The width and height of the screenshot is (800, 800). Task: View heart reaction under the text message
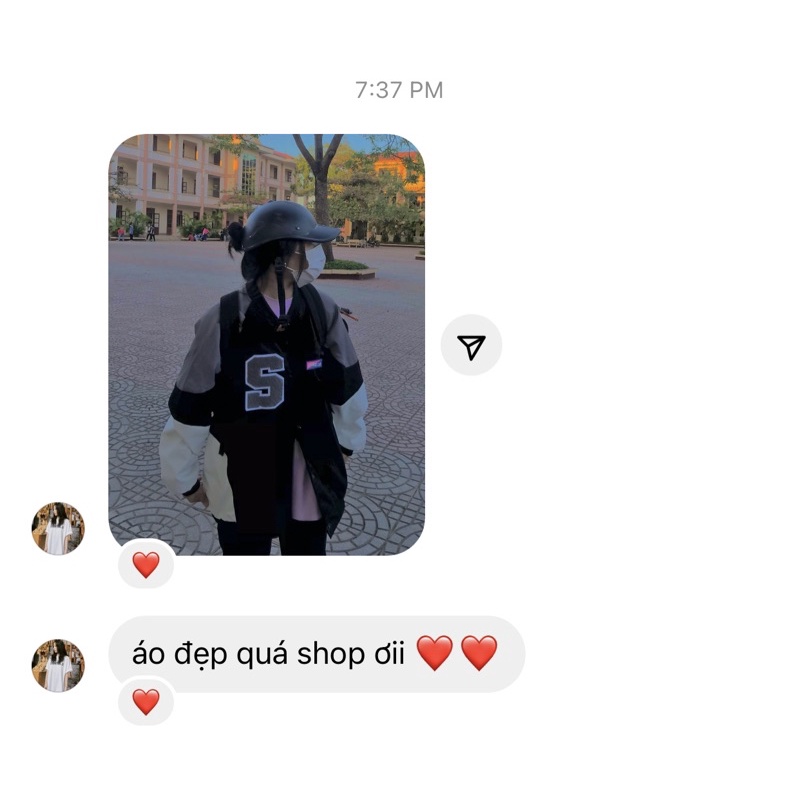click(x=146, y=702)
